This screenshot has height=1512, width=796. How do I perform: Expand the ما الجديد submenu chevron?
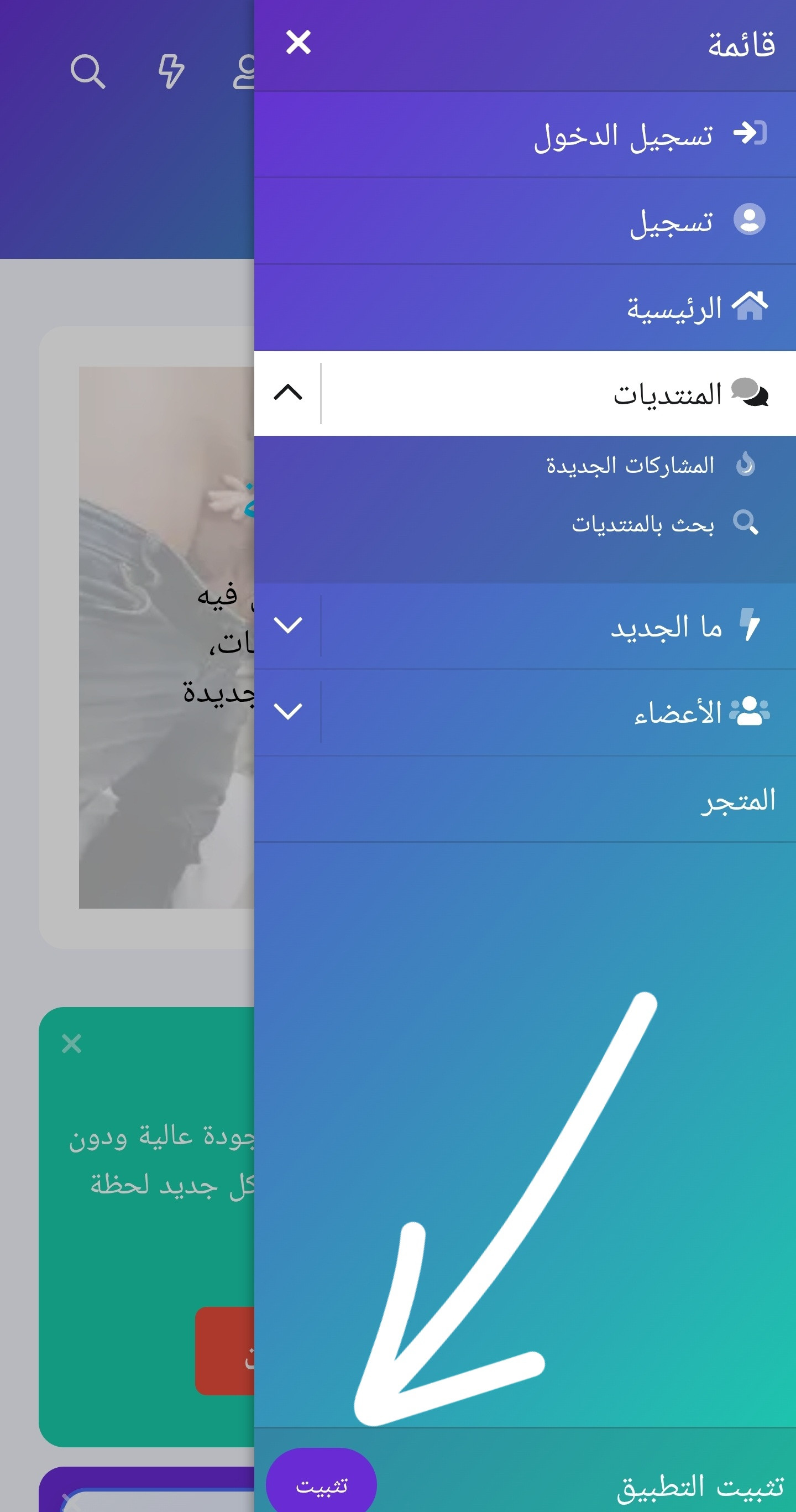pyautogui.click(x=288, y=625)
